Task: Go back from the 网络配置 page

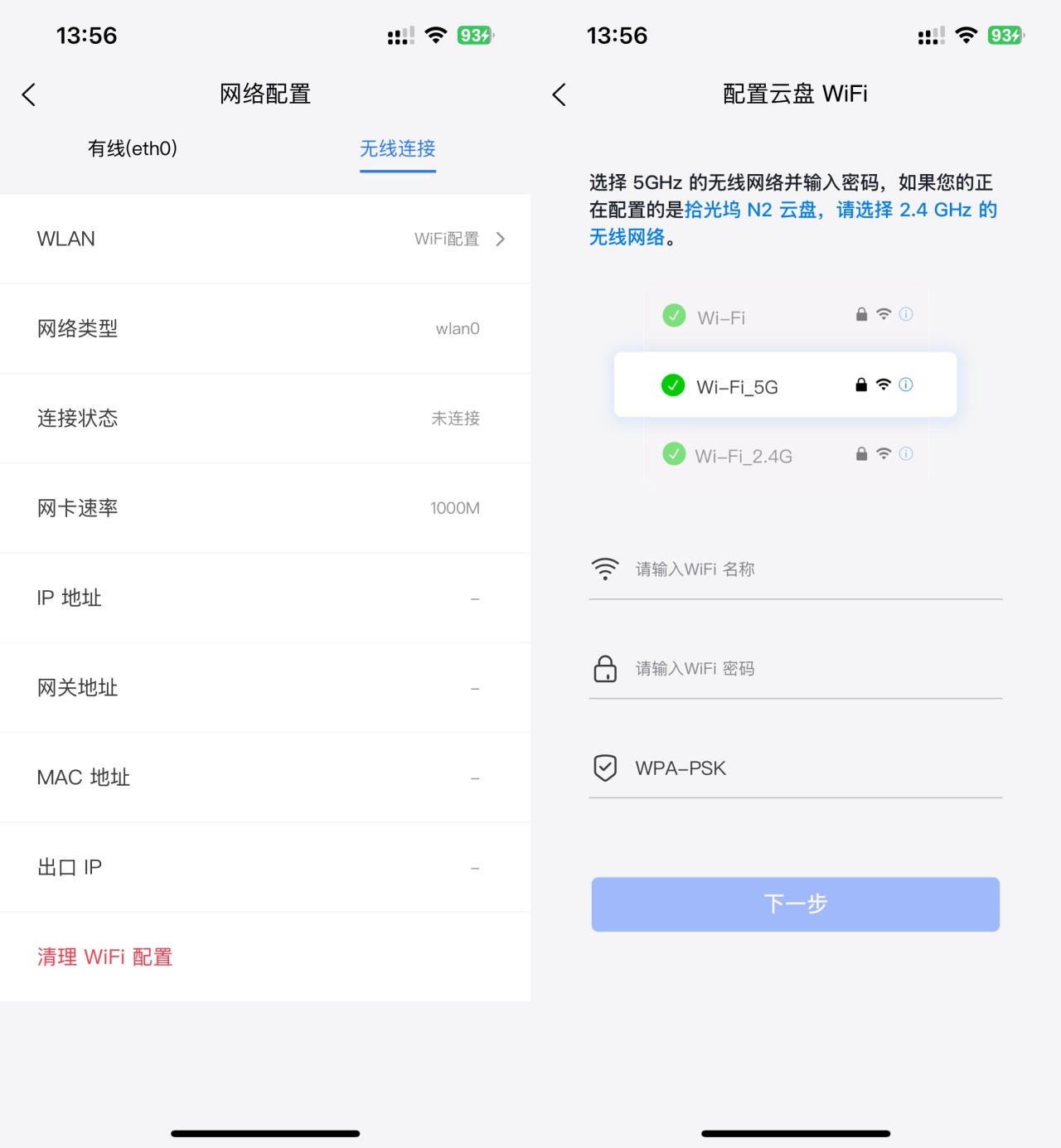Action: [x=29, y=94]
